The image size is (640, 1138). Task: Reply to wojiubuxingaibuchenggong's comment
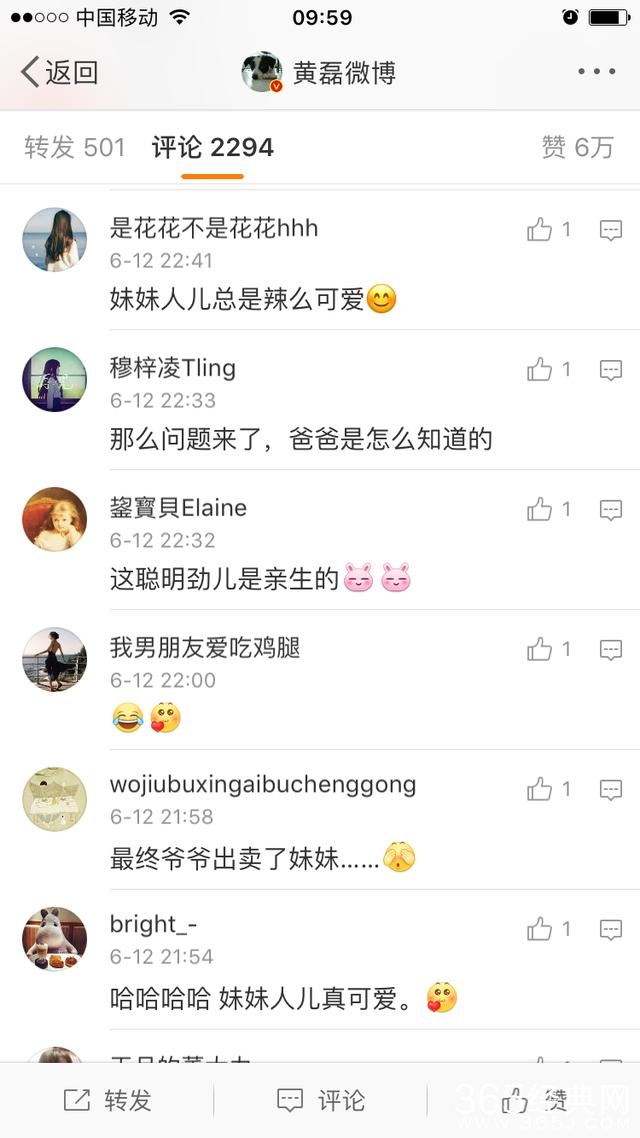(x=611, y=790)
